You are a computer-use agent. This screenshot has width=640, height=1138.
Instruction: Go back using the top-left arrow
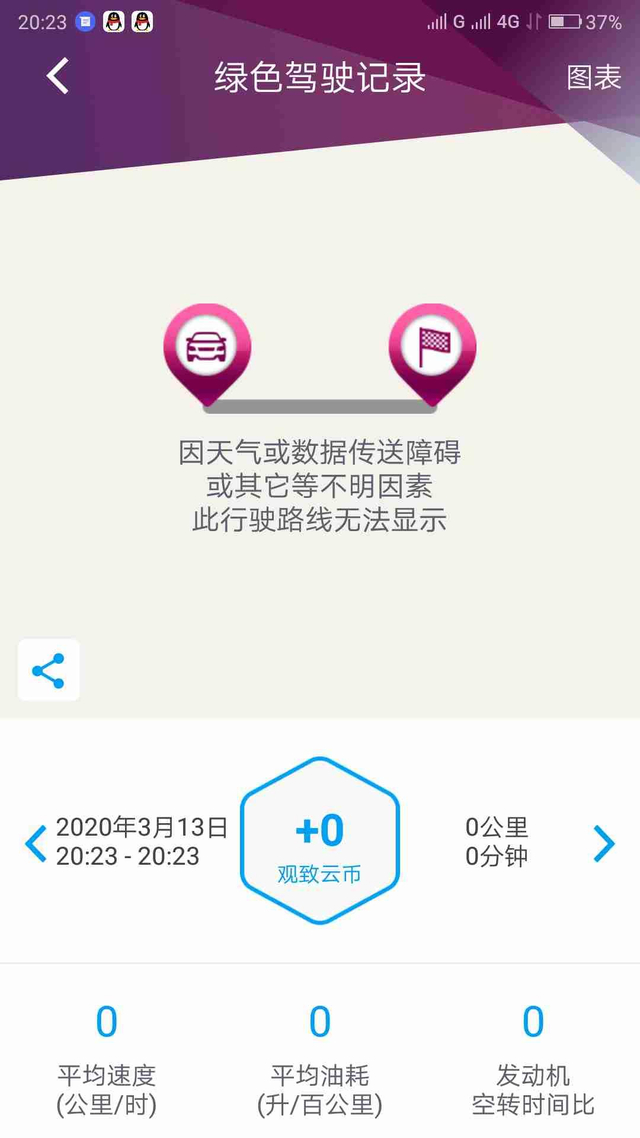click(58, 76)
